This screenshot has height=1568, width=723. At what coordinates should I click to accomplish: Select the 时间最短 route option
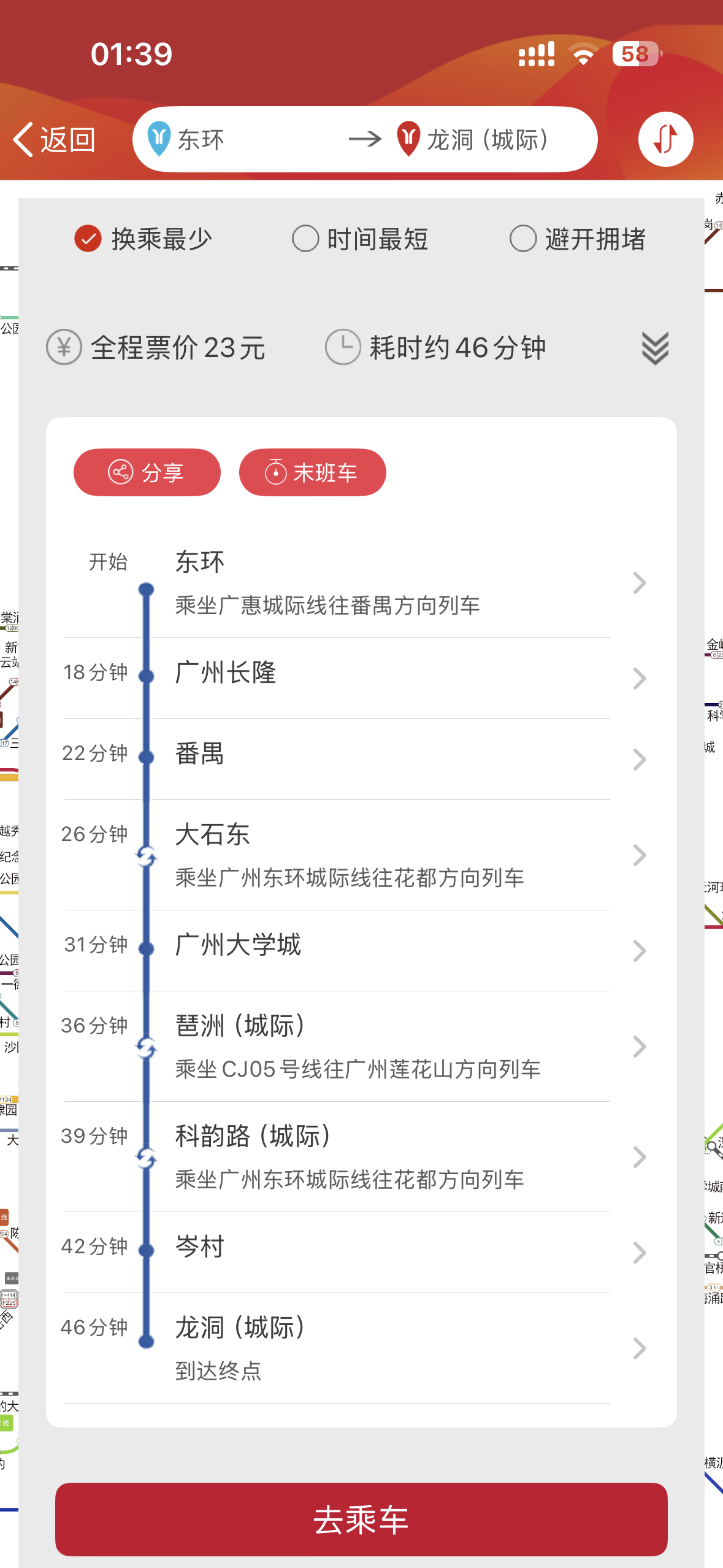[x=361, y=239]
